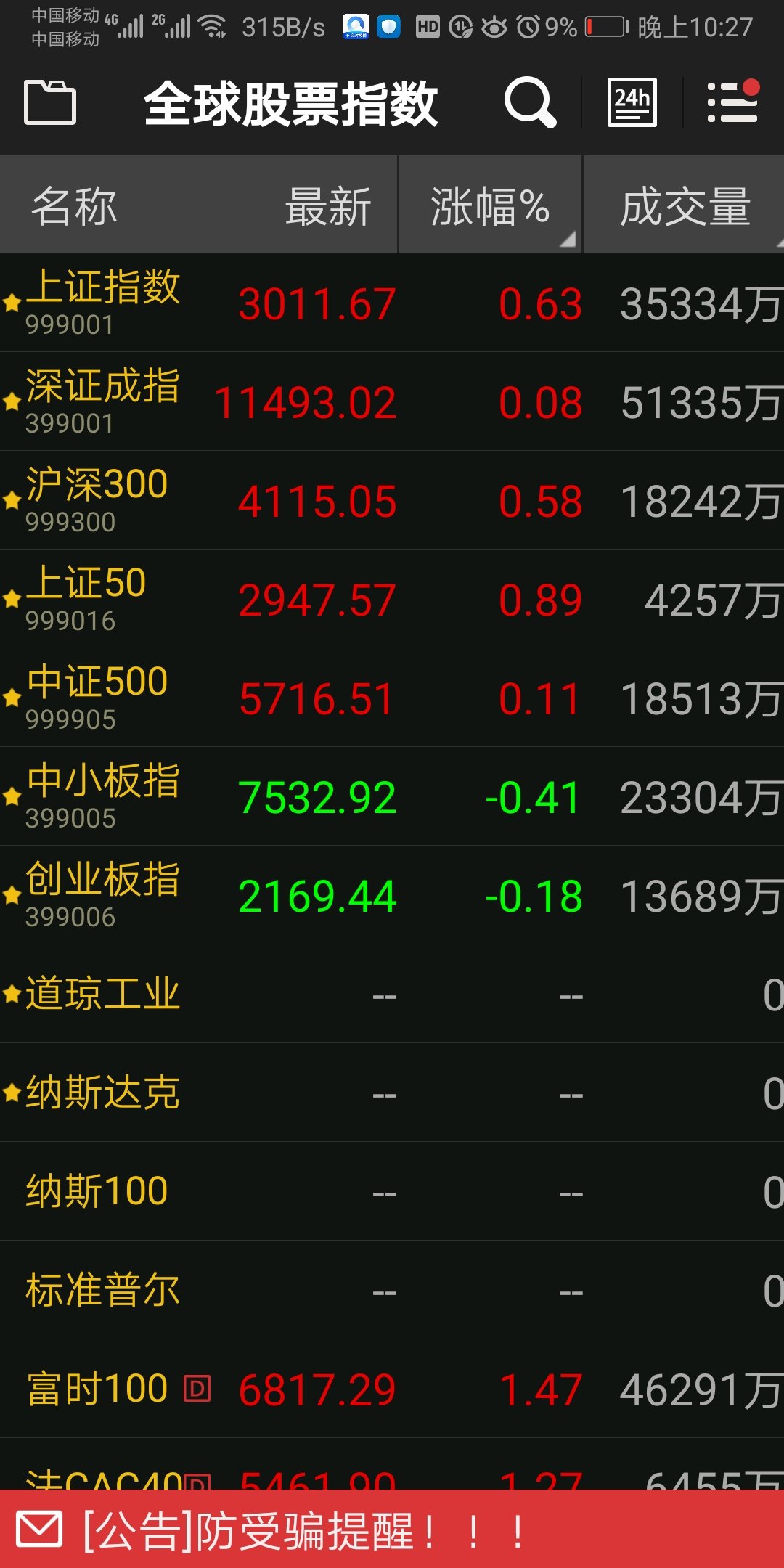This screenshot has height=1568, width=784.
Task: Sort by 成交量 column
Action: [x=684, y=206]
